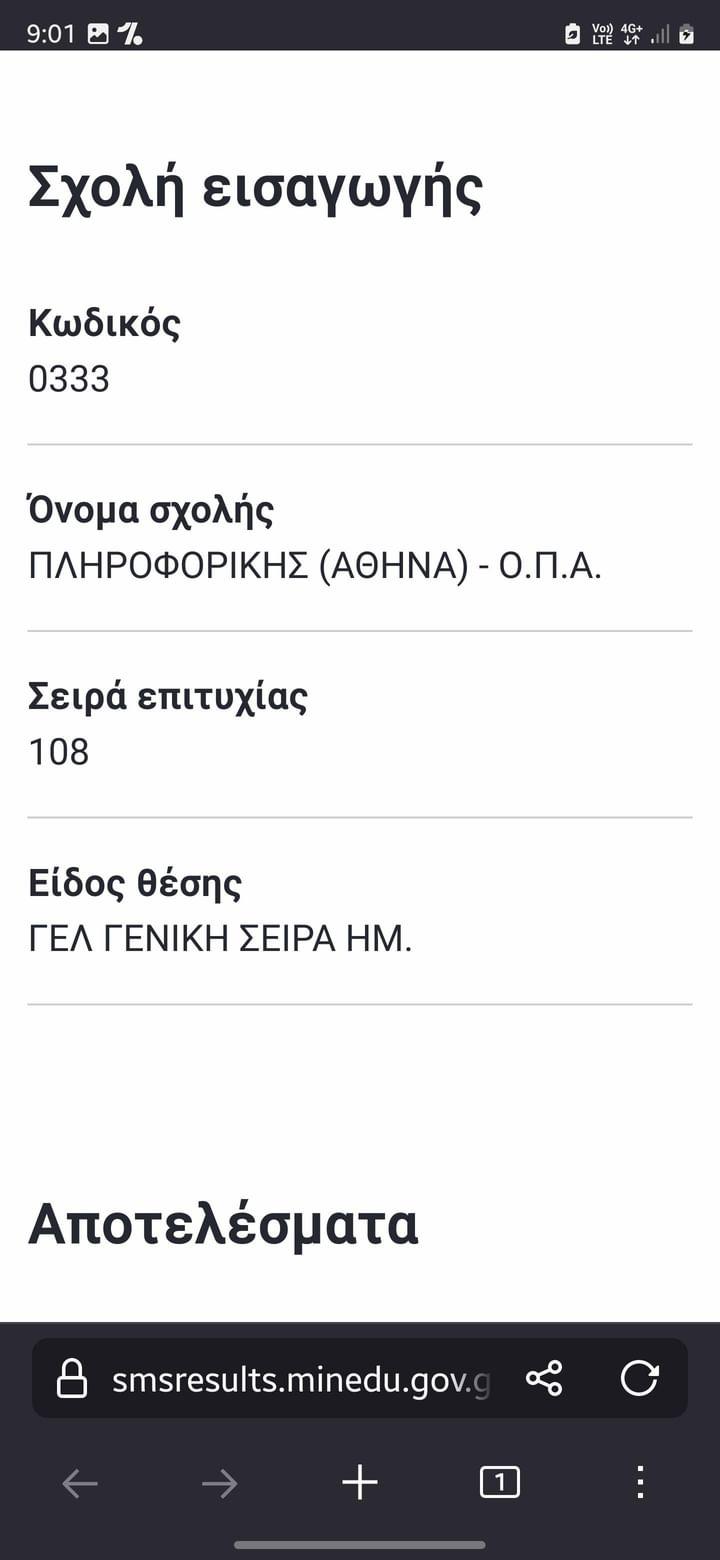Open the browser overflow menu
Screen dimensions: 720x1560
click(x=640, y=1483)
